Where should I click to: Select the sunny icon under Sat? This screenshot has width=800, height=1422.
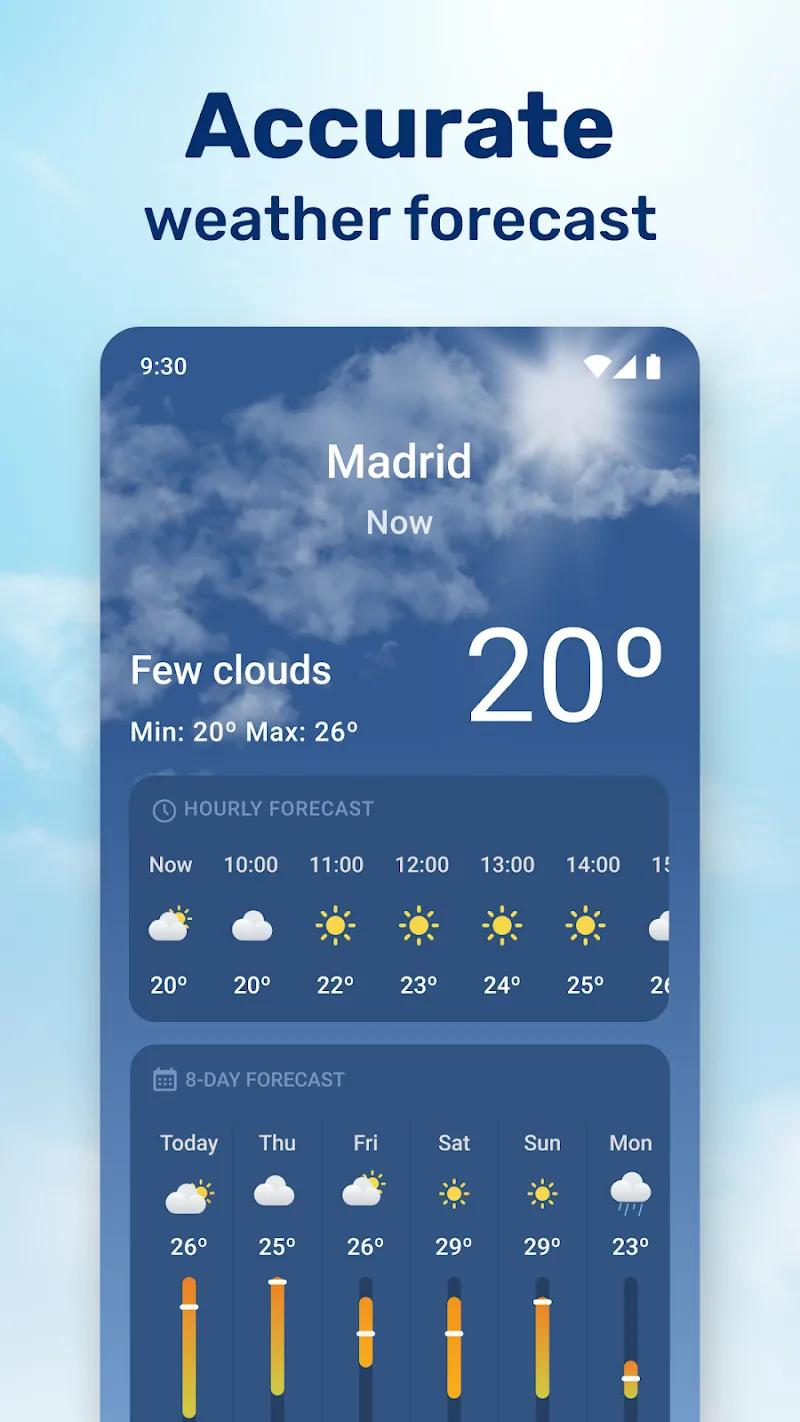453,1192
